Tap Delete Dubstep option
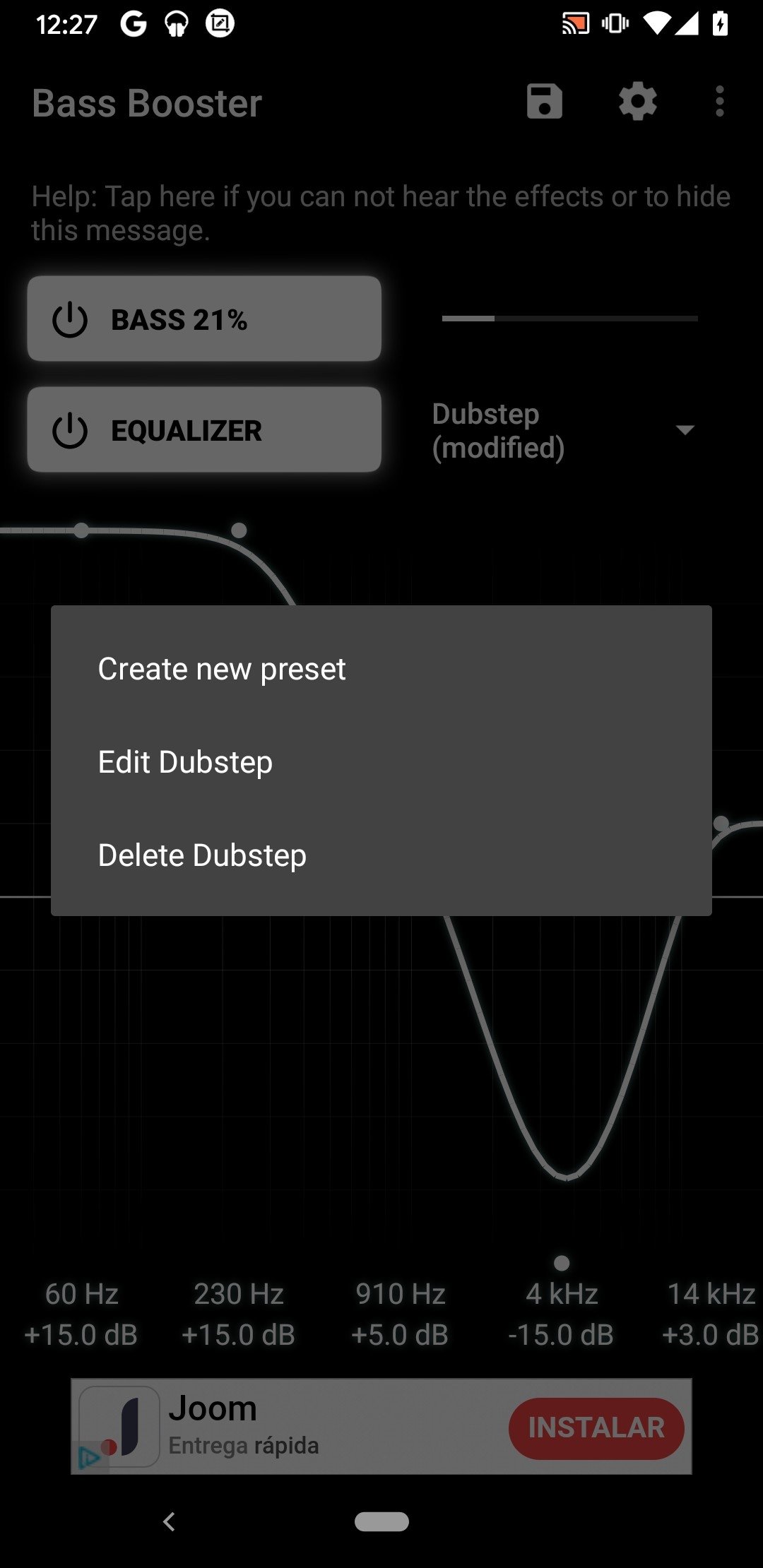 tap(381, 855)
